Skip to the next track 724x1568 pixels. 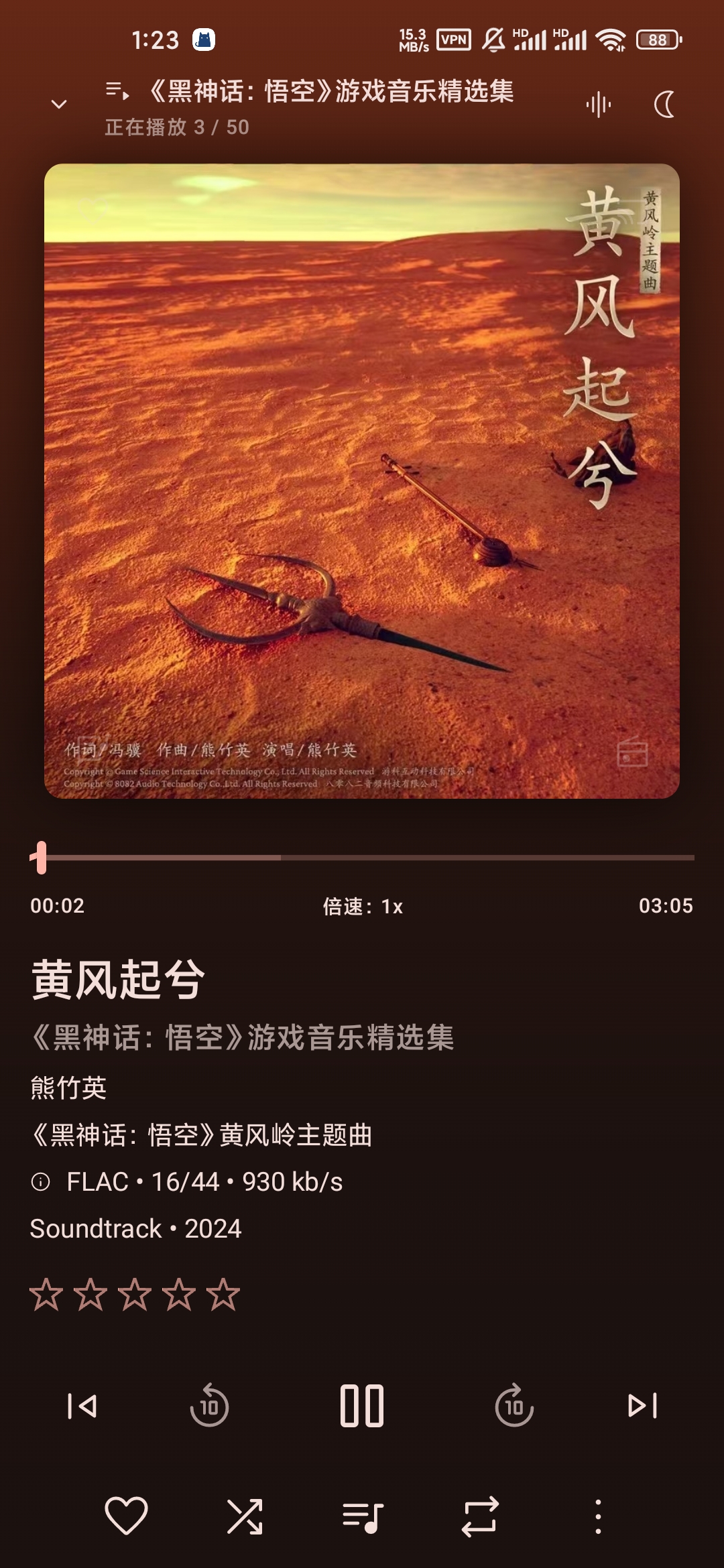coord(642,1406)
